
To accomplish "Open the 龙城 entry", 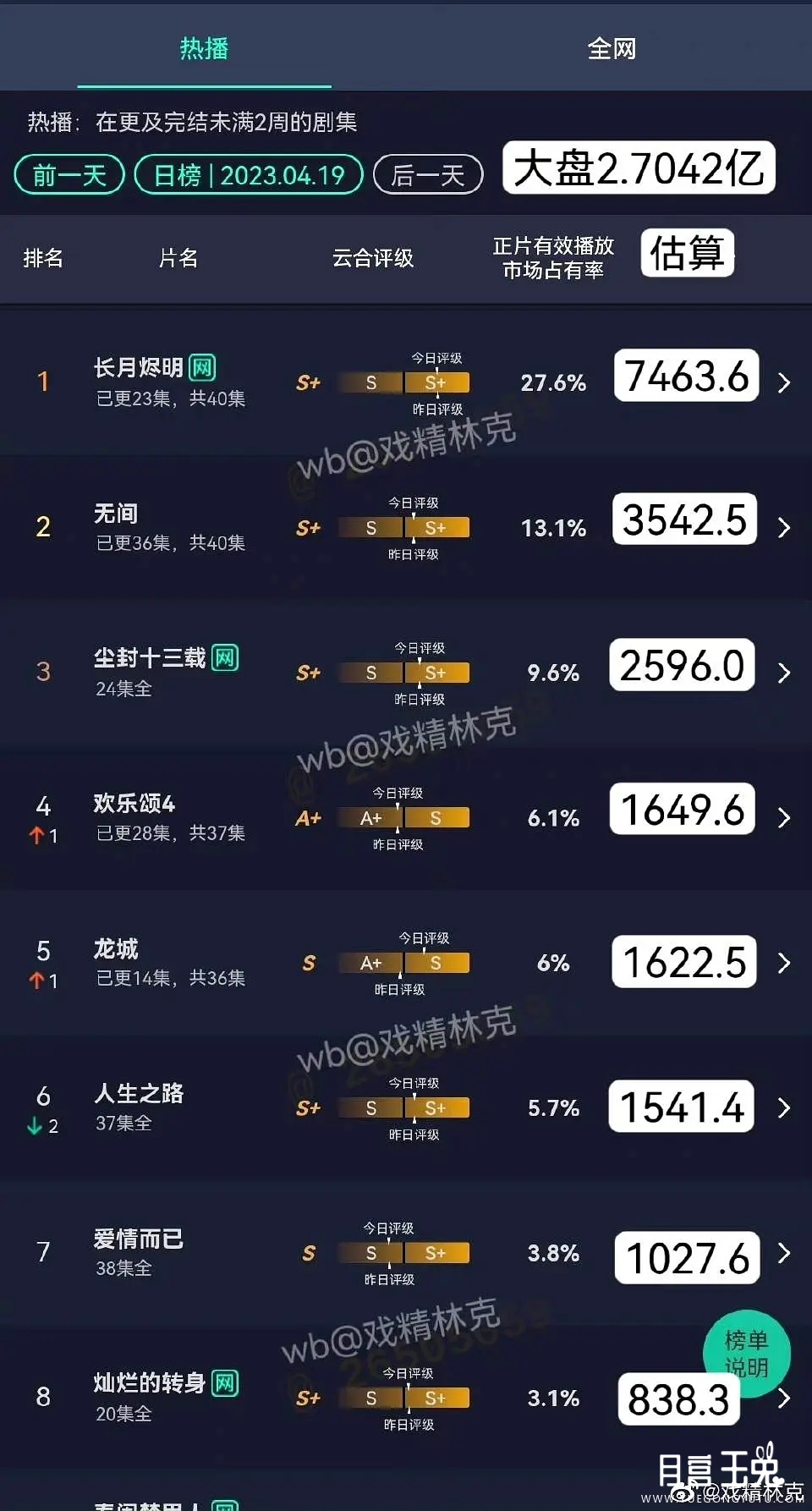I will click(116, 949).
